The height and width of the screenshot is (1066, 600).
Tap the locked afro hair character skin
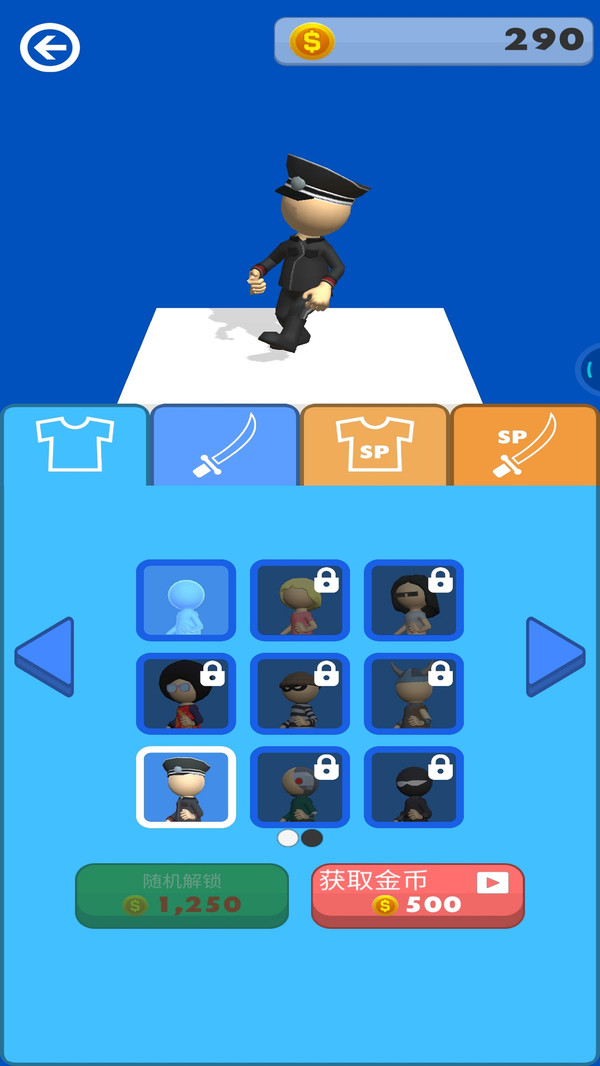click(x=186, y=694)
